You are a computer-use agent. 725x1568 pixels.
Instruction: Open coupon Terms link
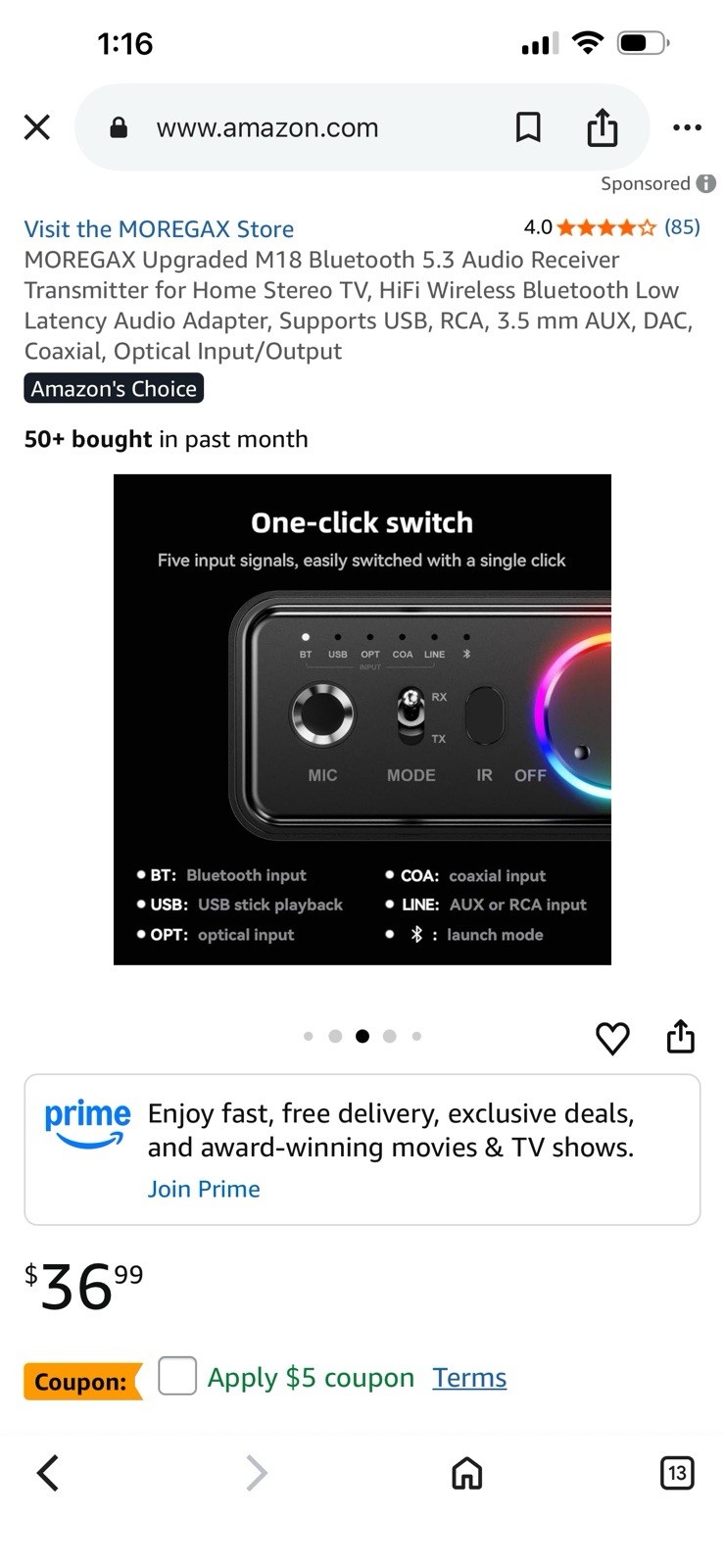470,1378
